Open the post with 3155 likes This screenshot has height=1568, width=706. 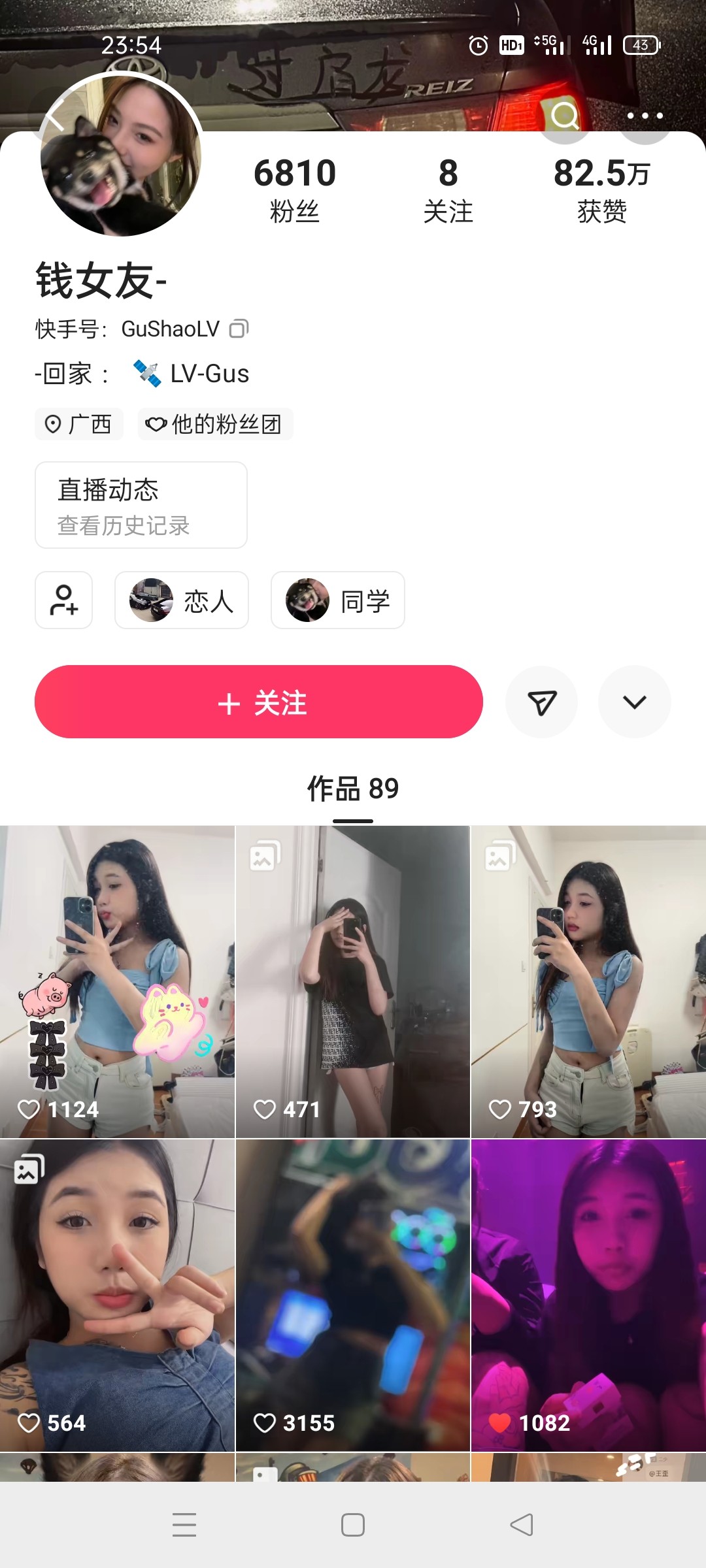click(353, 1294)
